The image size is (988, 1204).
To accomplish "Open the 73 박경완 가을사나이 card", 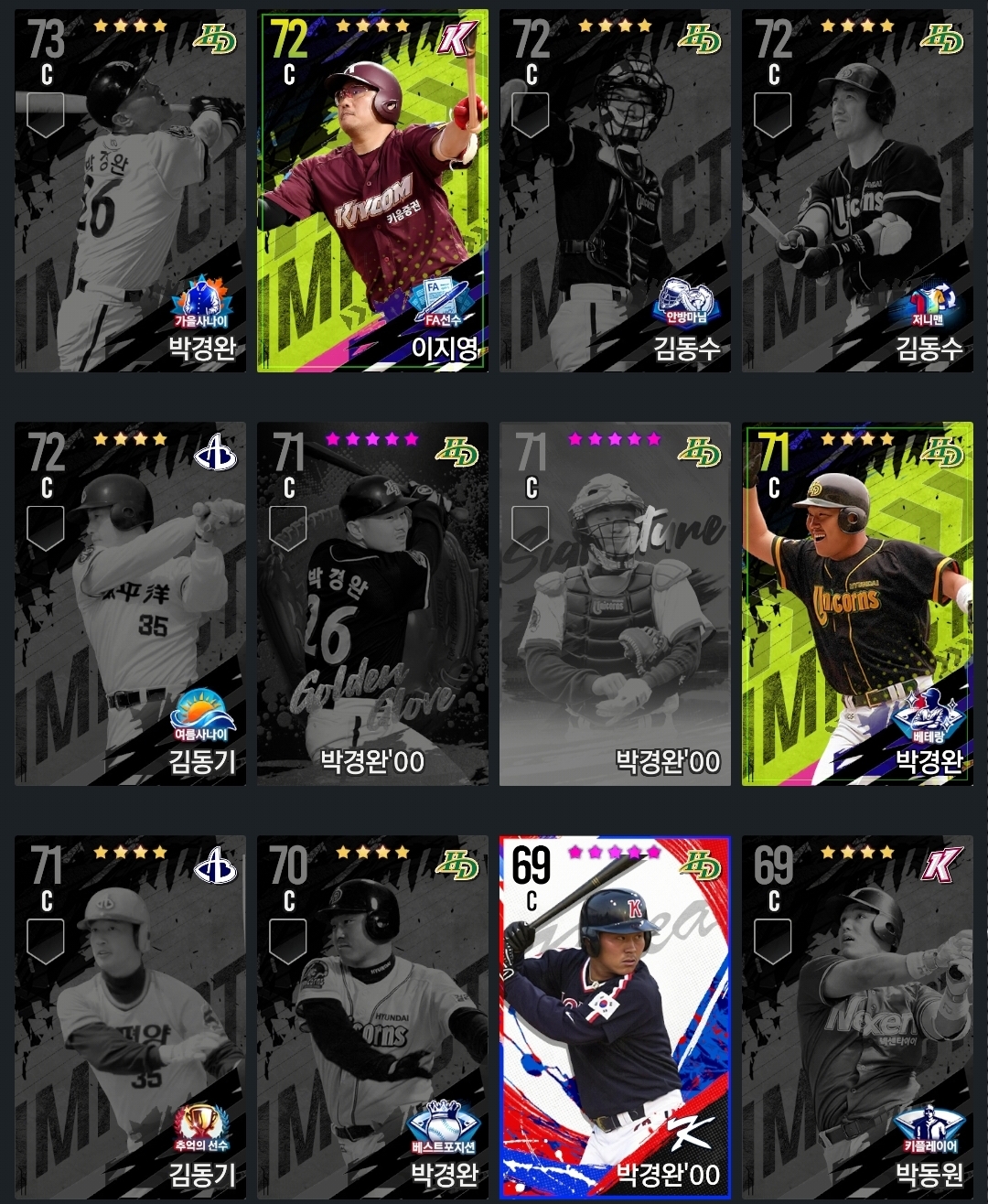I will [x=130, y=190].
